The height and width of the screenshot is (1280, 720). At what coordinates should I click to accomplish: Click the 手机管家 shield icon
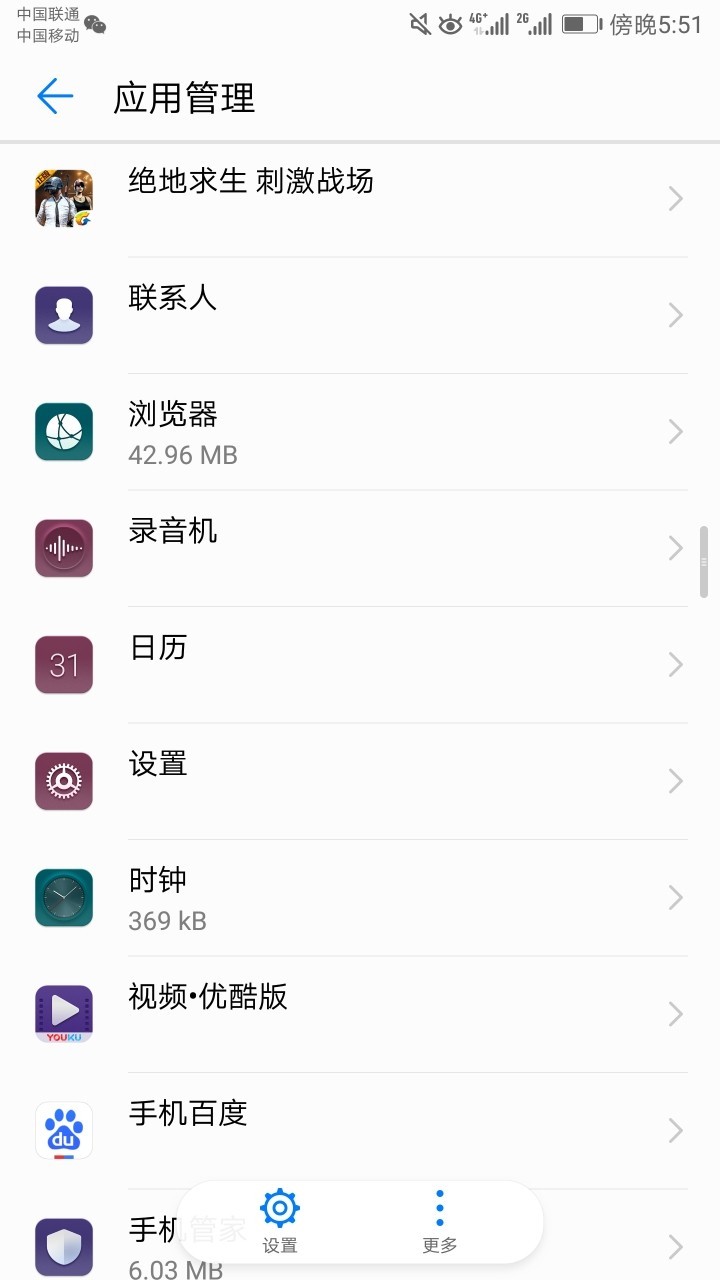pyautogui.click(x=64, y=1247)
